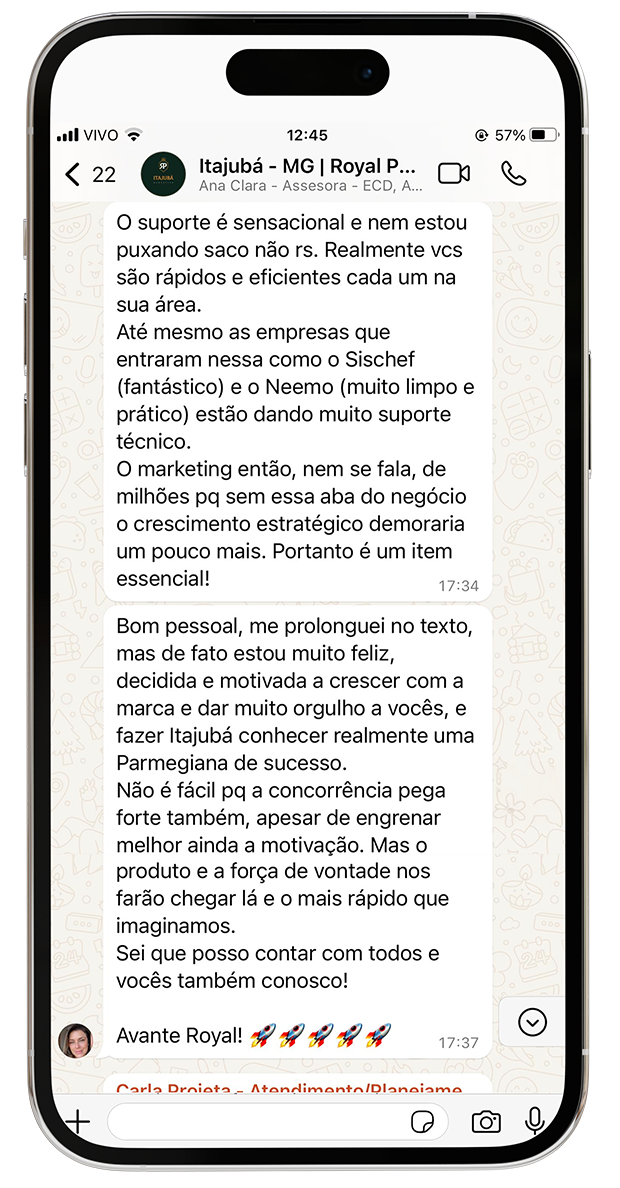620x1188 pixels.
Task: Open the Itajubá - MG group info
Action: tap(306, 174)
